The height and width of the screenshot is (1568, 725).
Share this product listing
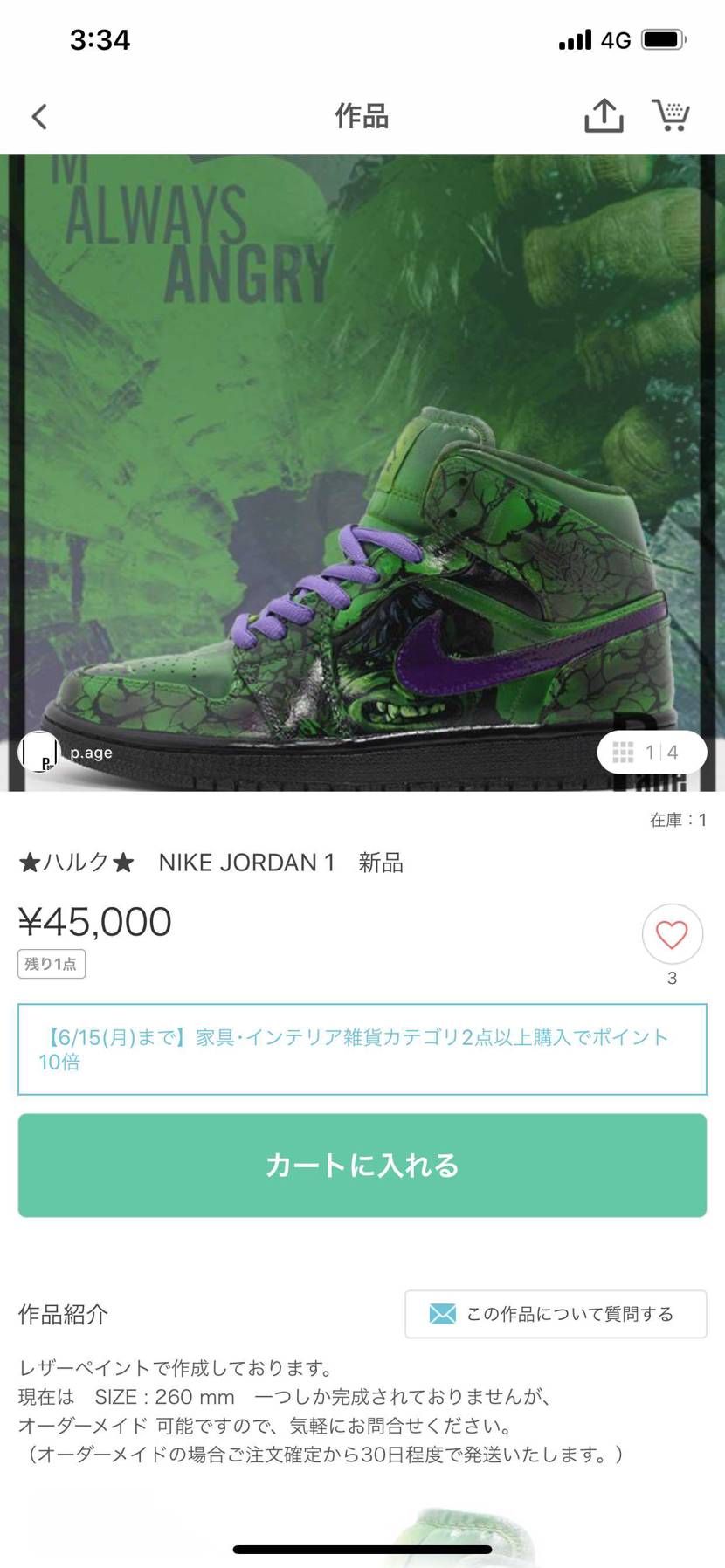tap(604, 115)
